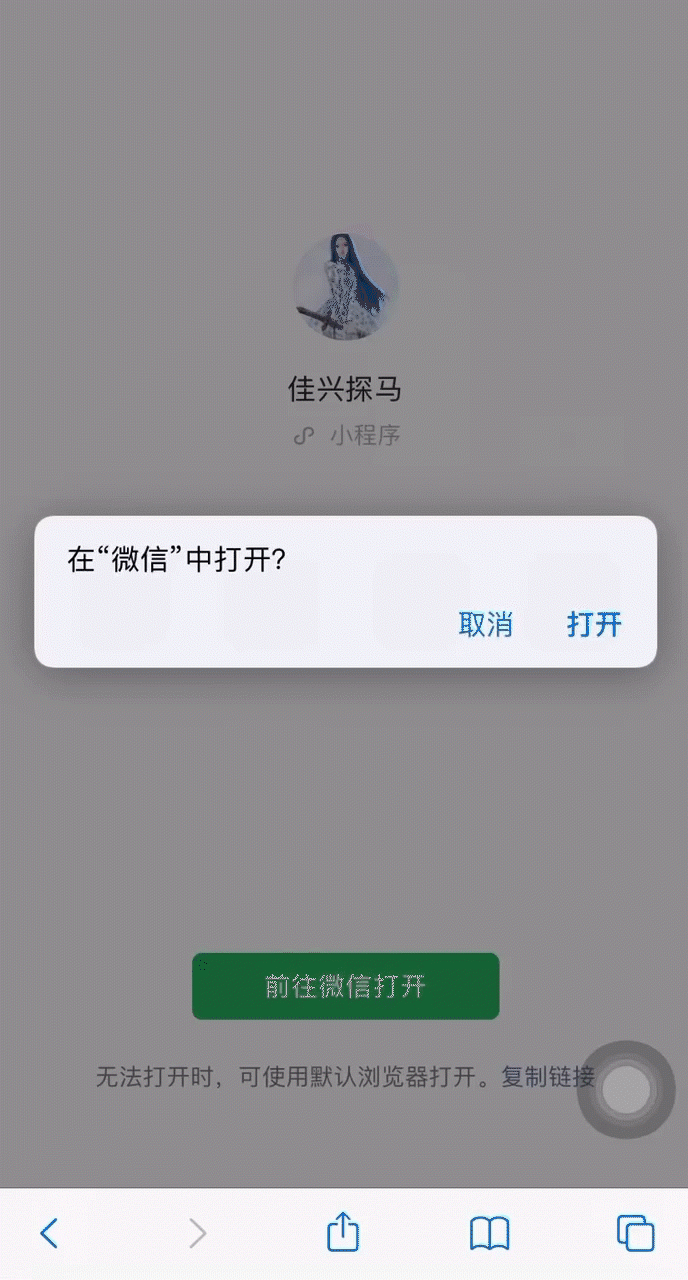The width and height of the screenshot is (688, 1280).
Task: Dismiss the dialog with 取消
Action: (x=486, y=625)
